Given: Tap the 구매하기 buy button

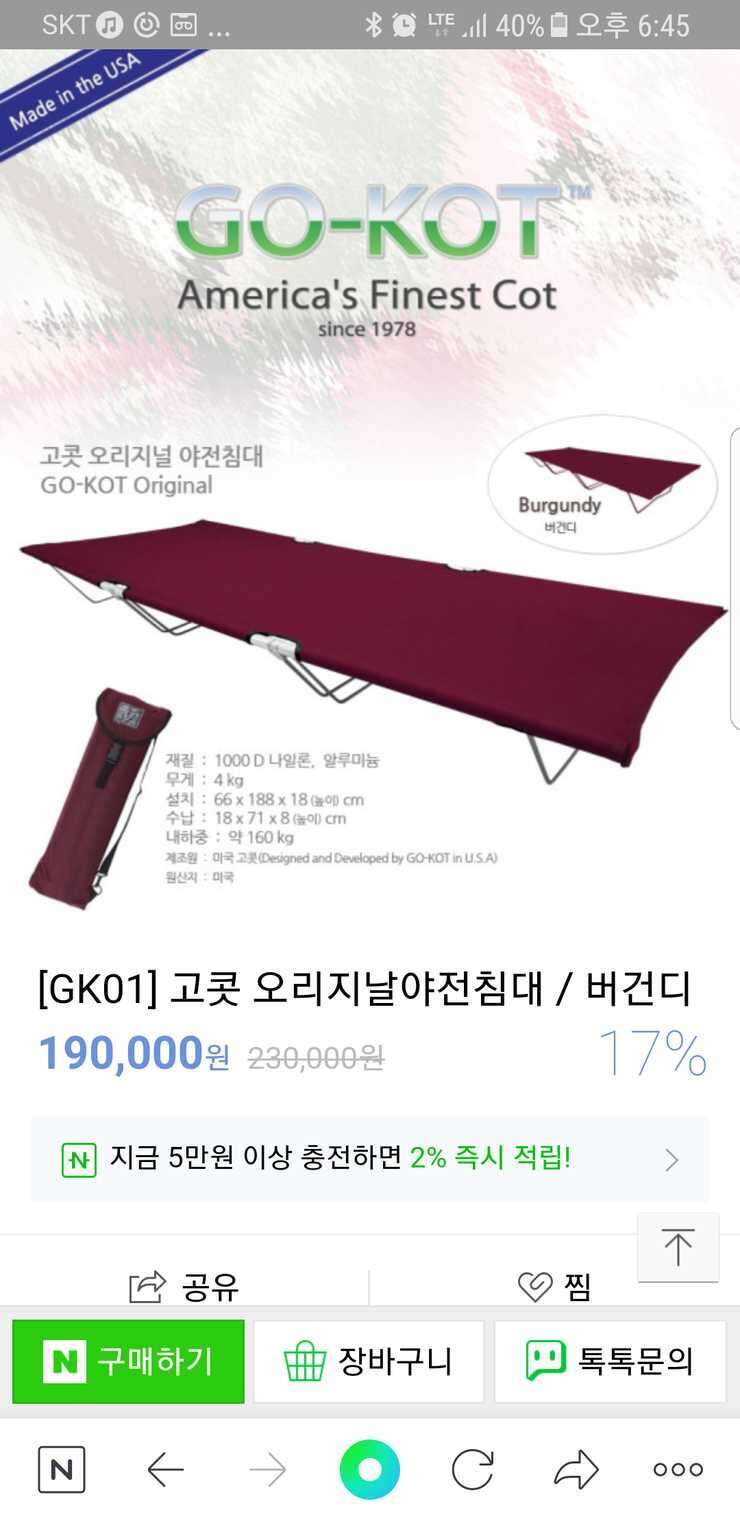Looking at the screenshot, I should (128, 1361).
